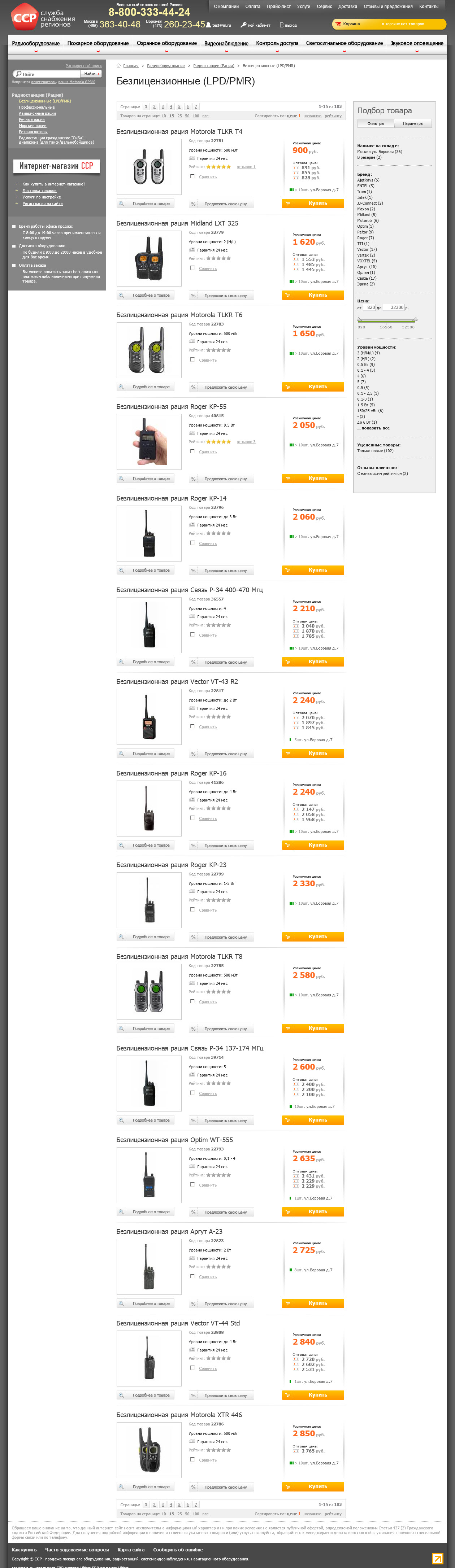
Task: Sort products by название
Action: coord(312,115)
